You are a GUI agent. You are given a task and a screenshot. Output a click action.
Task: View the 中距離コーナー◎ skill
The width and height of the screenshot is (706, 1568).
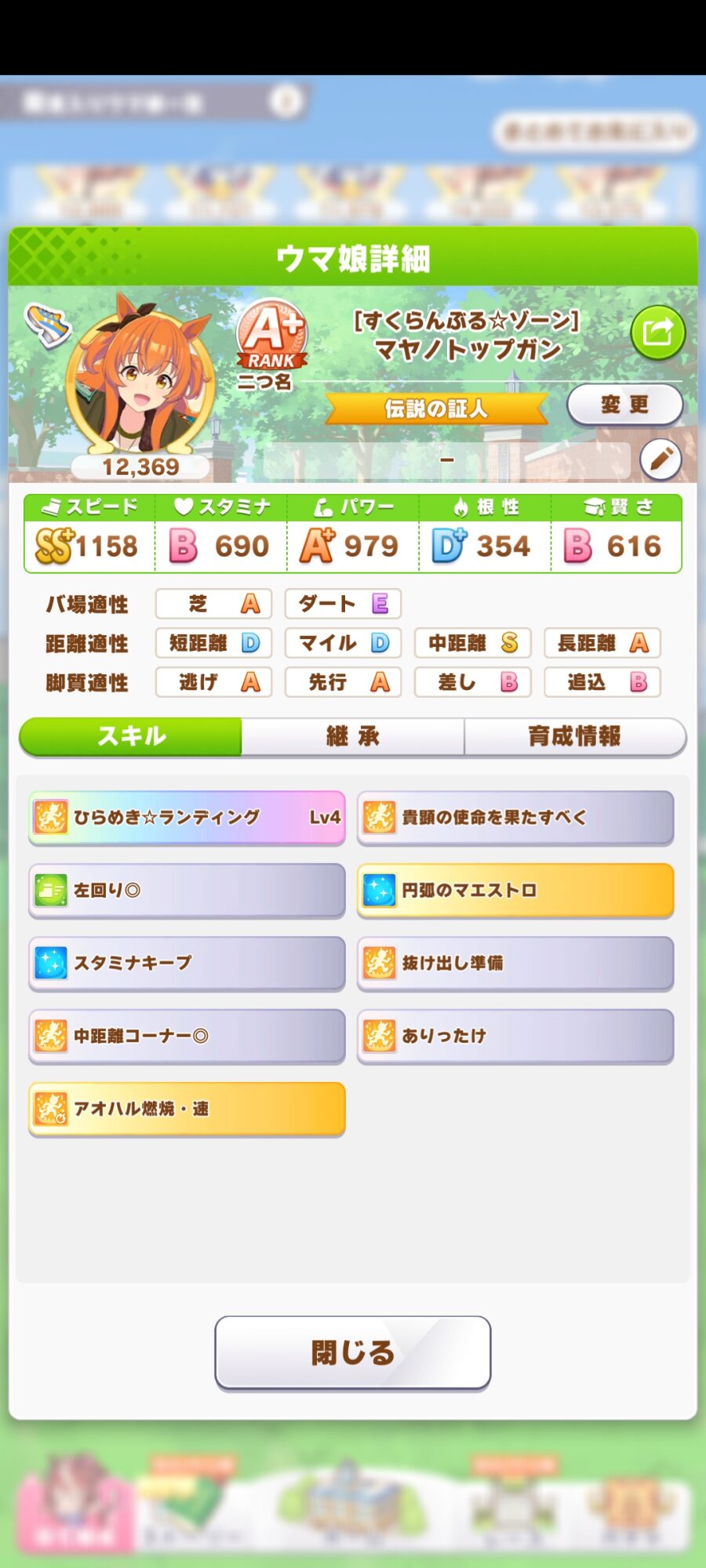click(x=187, y=1036)
